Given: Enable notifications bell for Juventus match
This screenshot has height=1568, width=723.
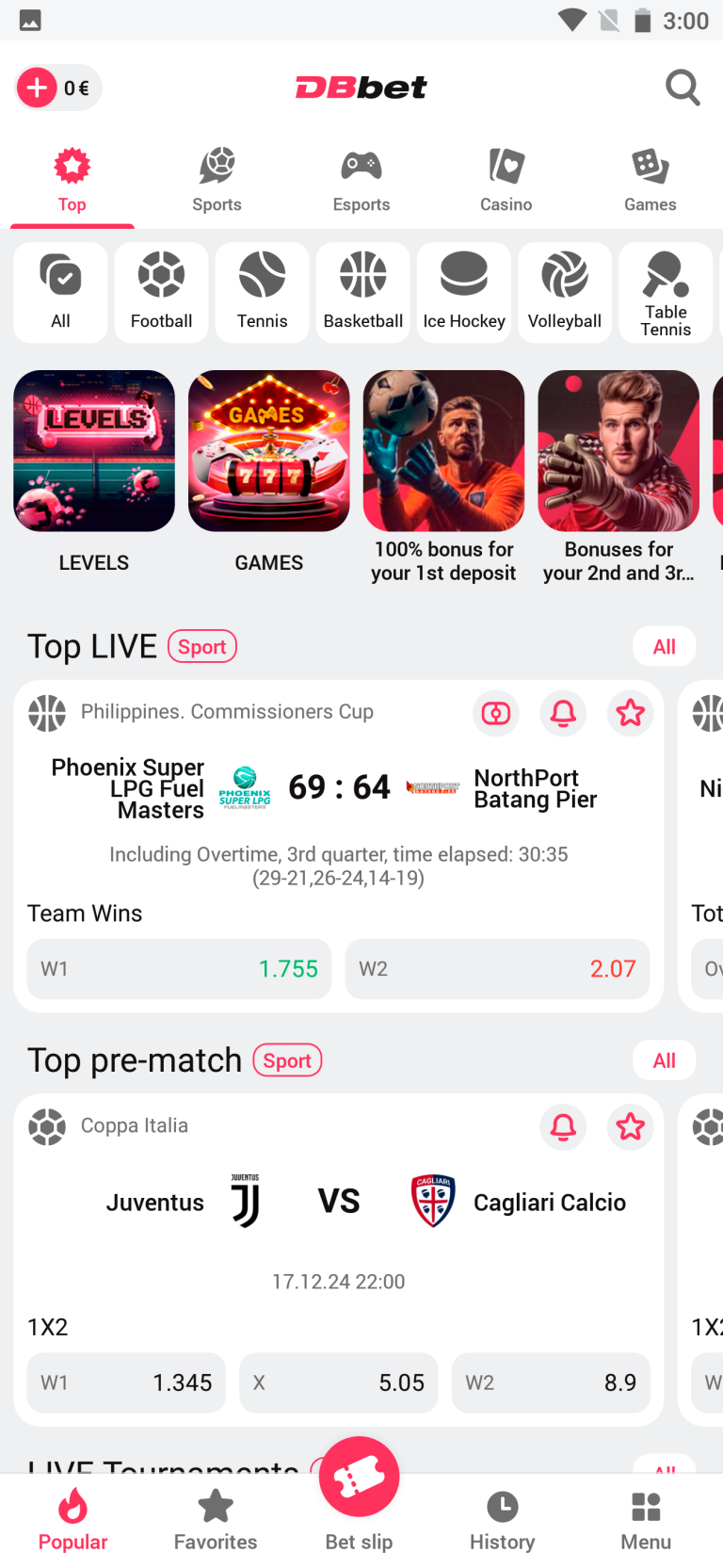Looking at the screenshot, I should (563, 1126).
